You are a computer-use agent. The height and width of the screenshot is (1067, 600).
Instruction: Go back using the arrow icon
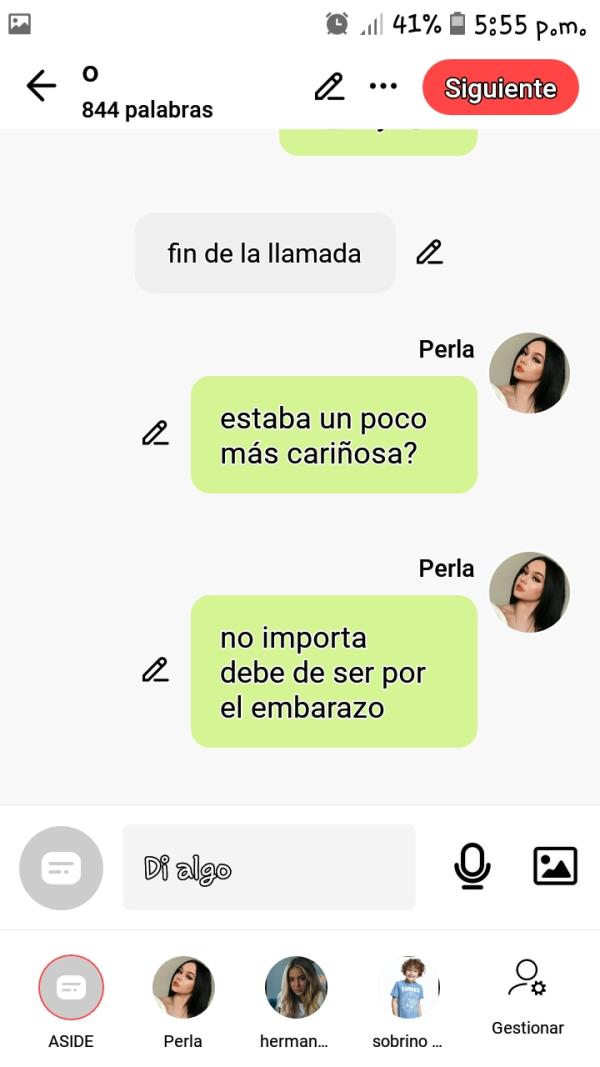(x=41, y=87)
